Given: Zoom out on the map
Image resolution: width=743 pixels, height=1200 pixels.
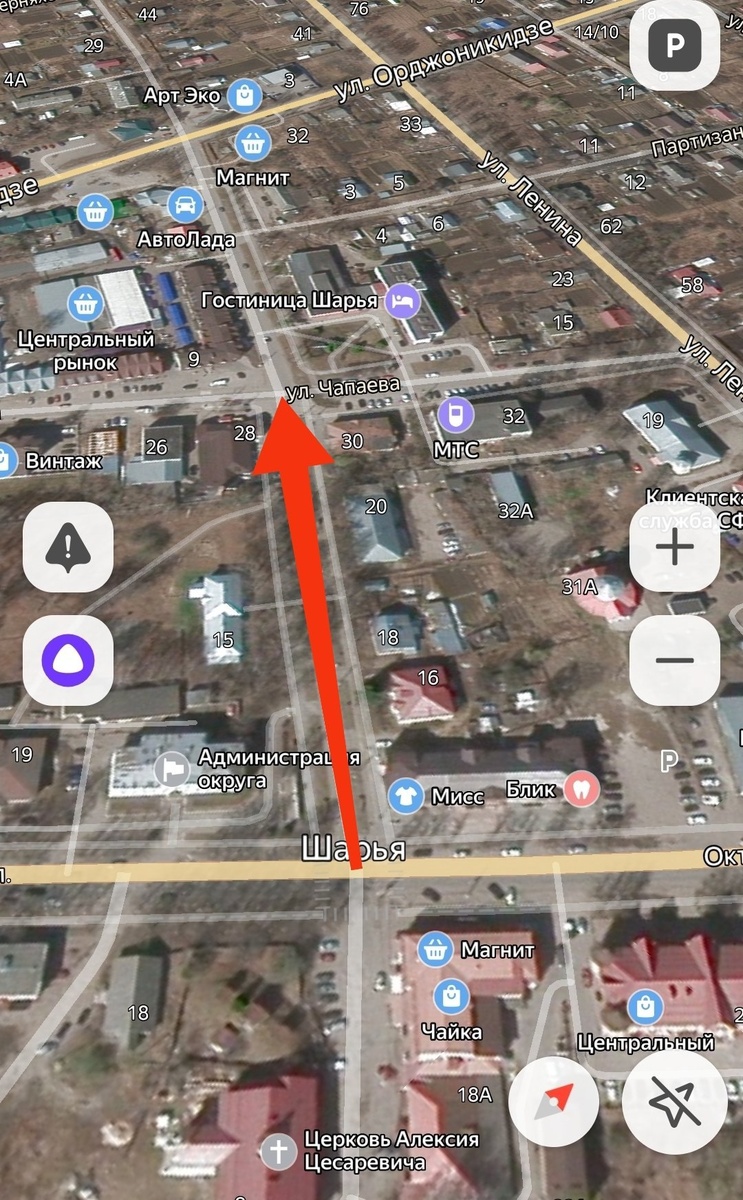Looking at the screenshot, I should pos(675,660).
